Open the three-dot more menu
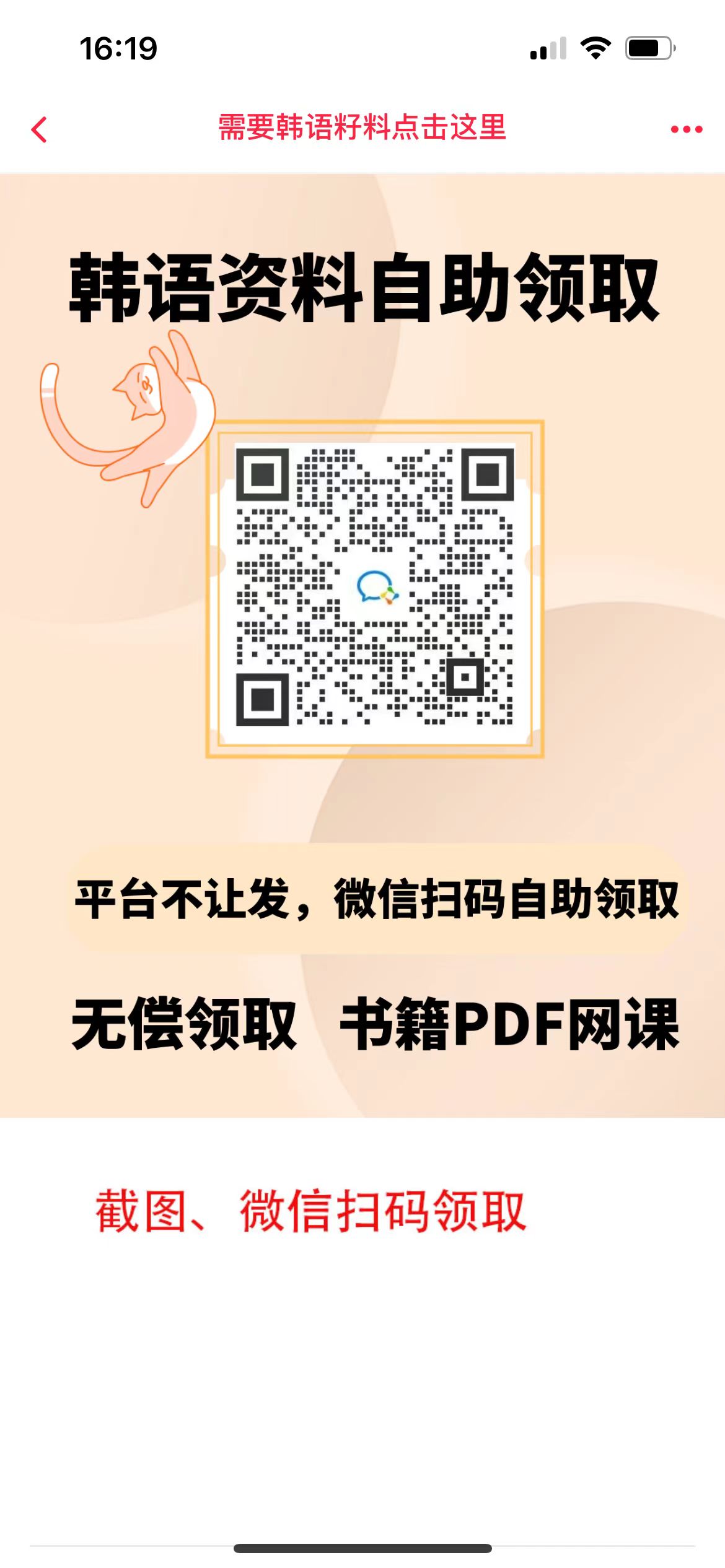725x1568 pixels. pos(686,129)
